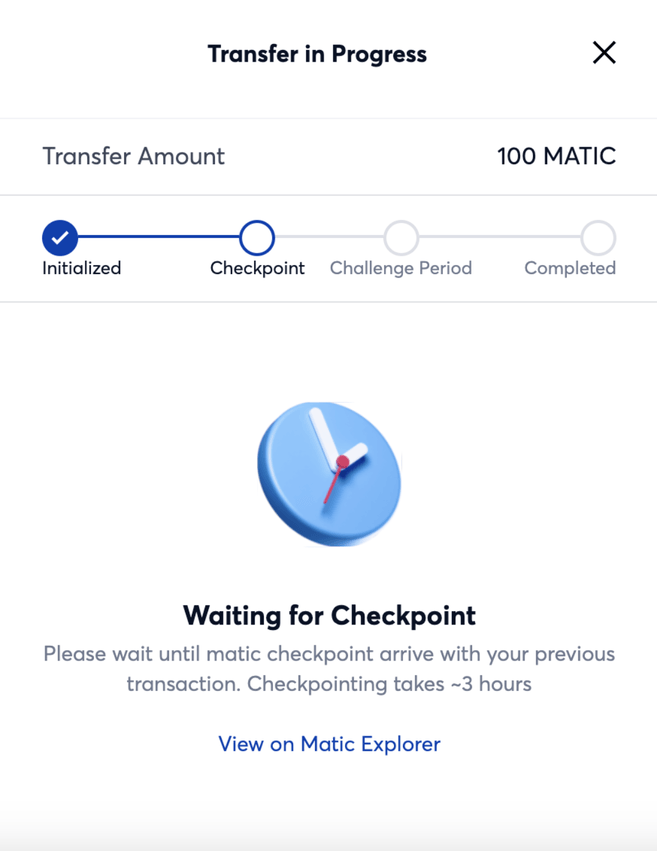
Task: Close the Transfer in Progress dialog
Action: click(604, 53)
